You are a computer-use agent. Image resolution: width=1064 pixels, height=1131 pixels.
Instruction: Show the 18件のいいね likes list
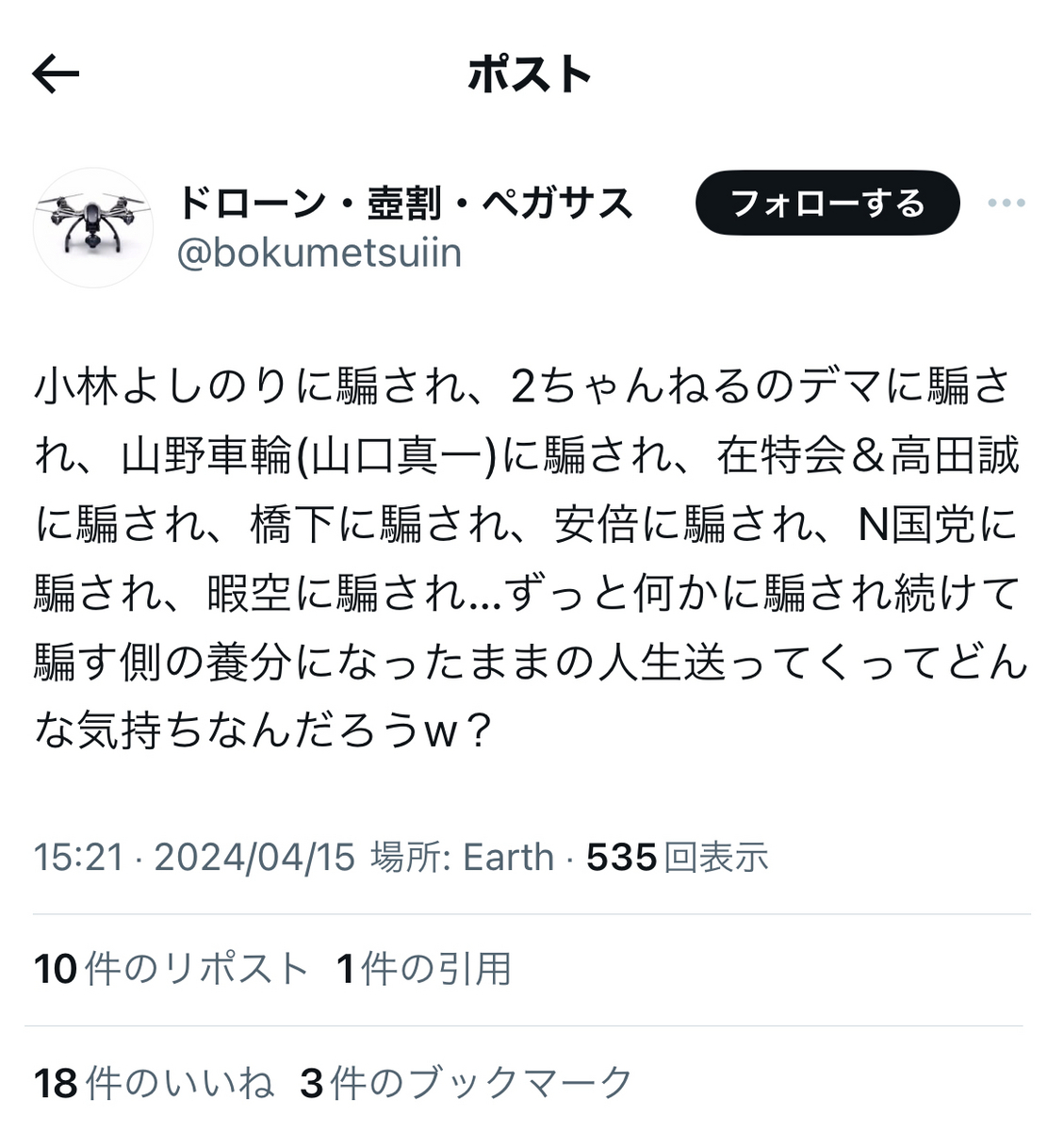point(154,1083)
